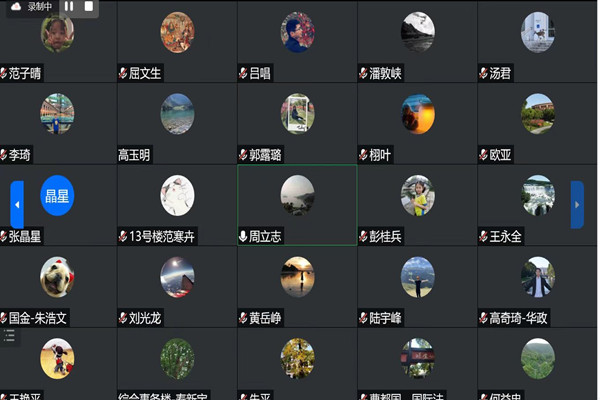This screenshot has width=600, height=400.
Task: Select 汤君's participant tile
Action: tap(537, 40)
